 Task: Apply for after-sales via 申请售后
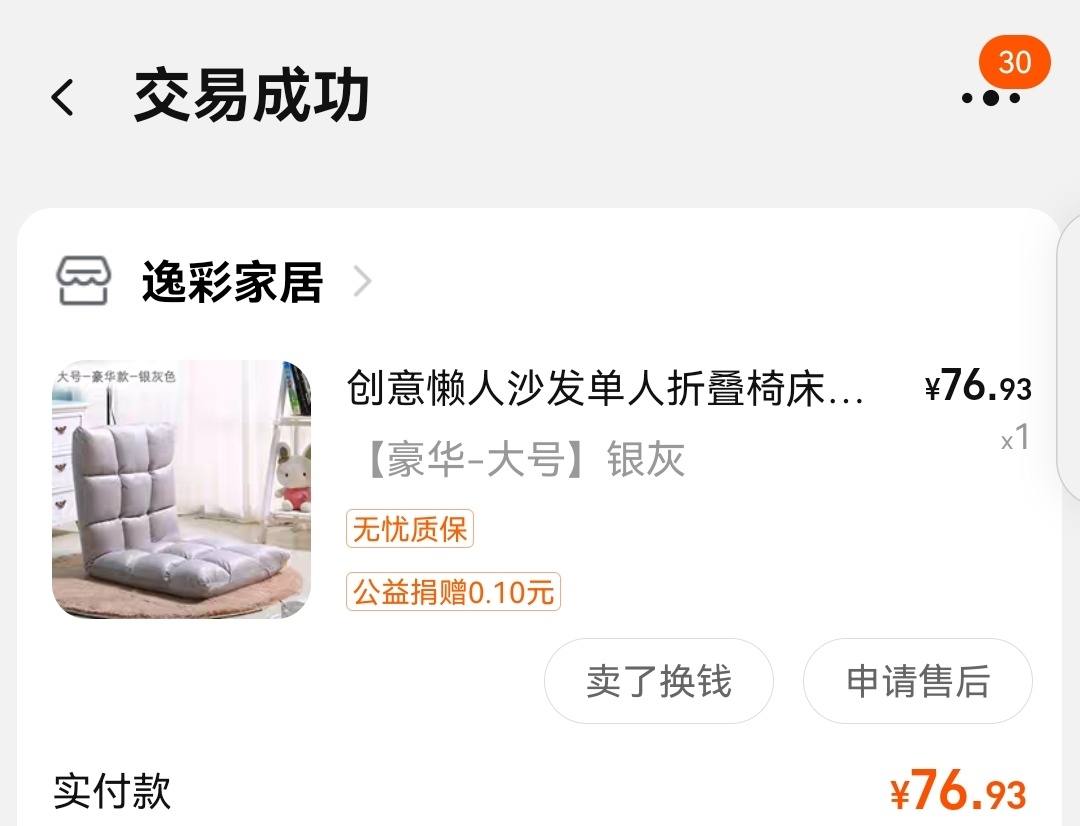(917, 681)
